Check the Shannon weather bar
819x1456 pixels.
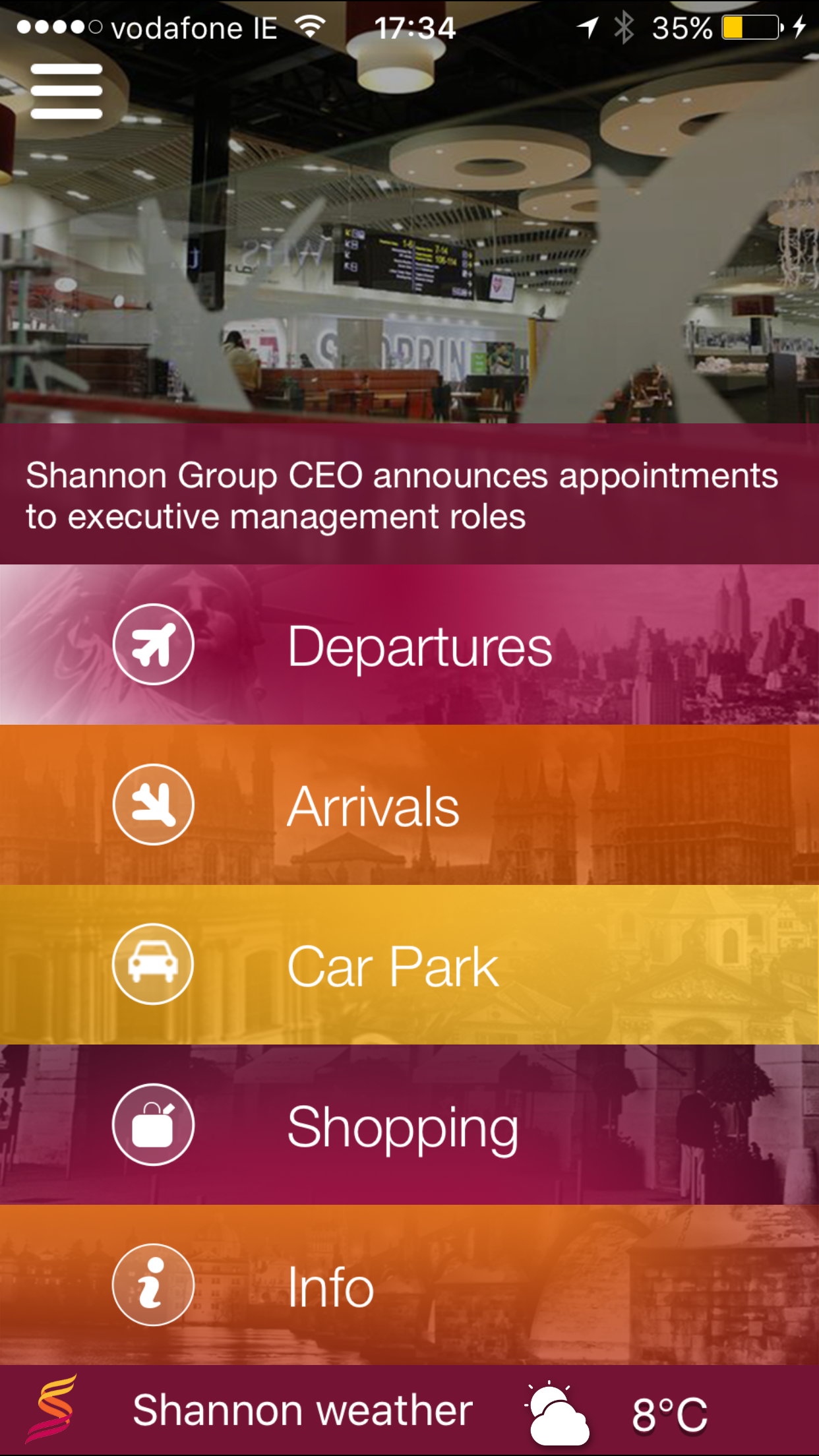pyautogui.click(x=409, y=1410)
